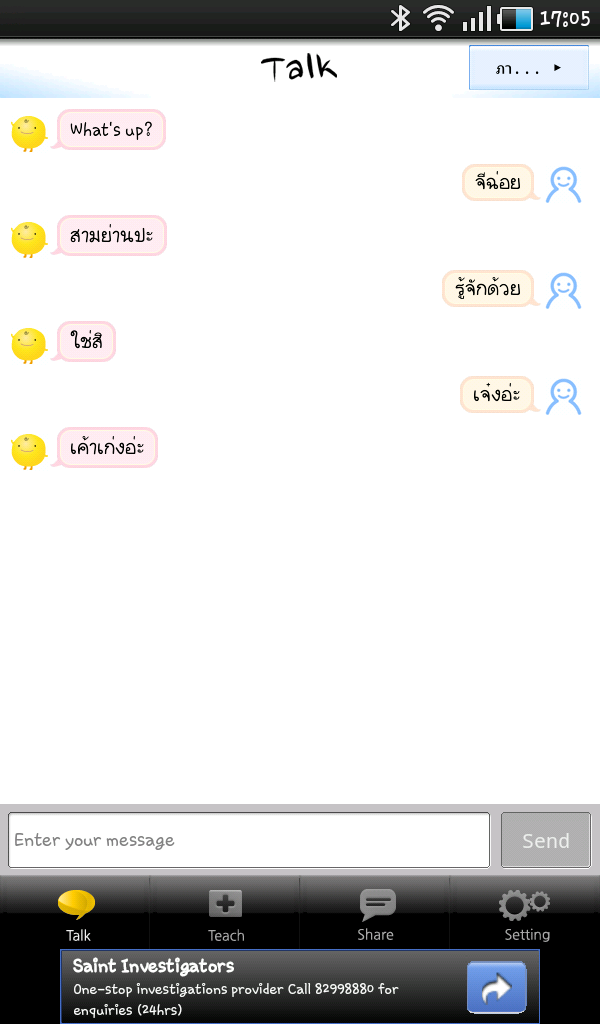
Task: Open the language dropdown at top right
Action: point(529,67)
